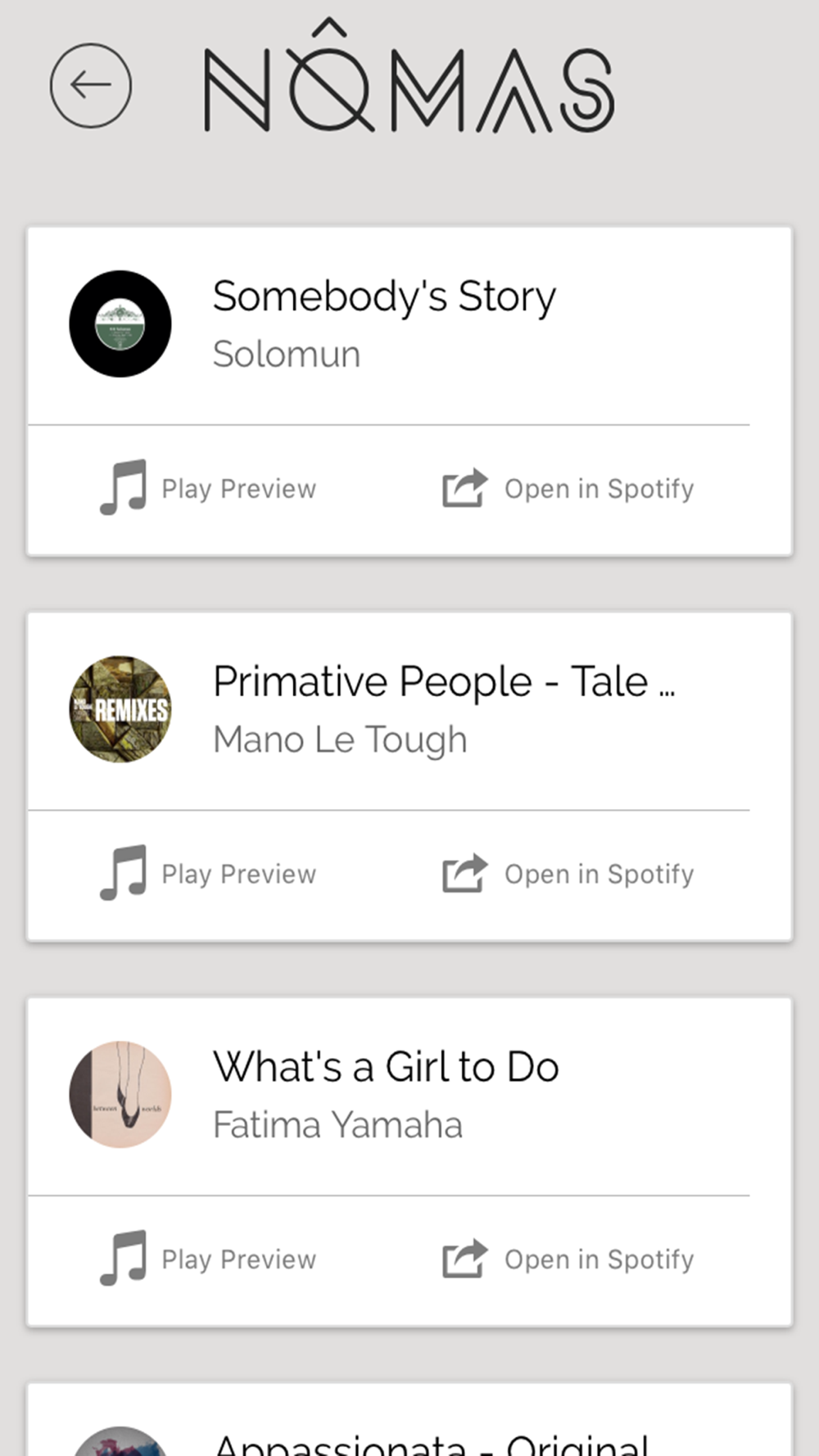Select the Primative People song card

409,711
